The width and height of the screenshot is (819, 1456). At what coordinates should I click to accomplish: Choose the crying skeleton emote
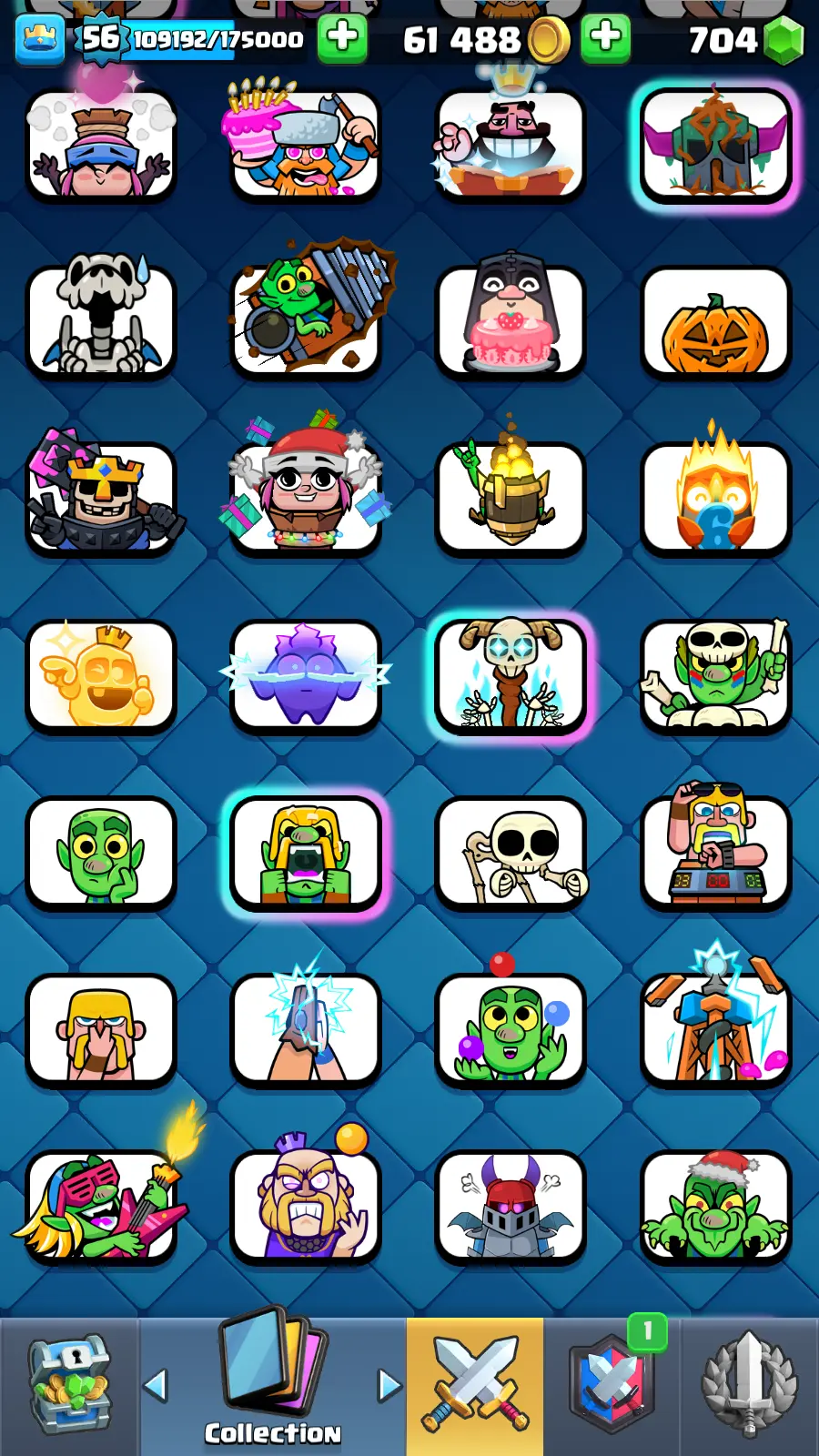(101, 322)
